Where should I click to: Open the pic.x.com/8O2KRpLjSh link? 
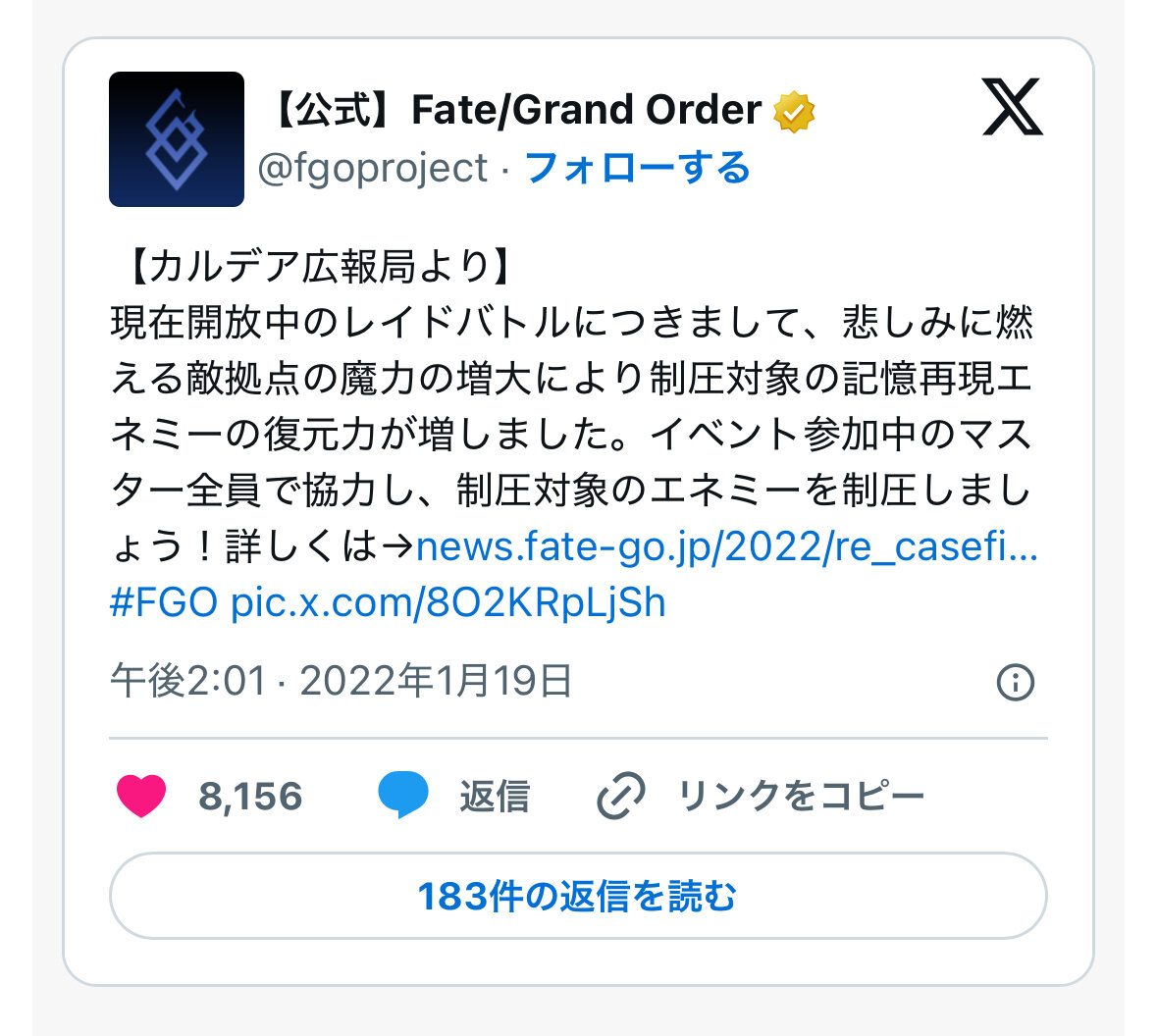[447, 602]
